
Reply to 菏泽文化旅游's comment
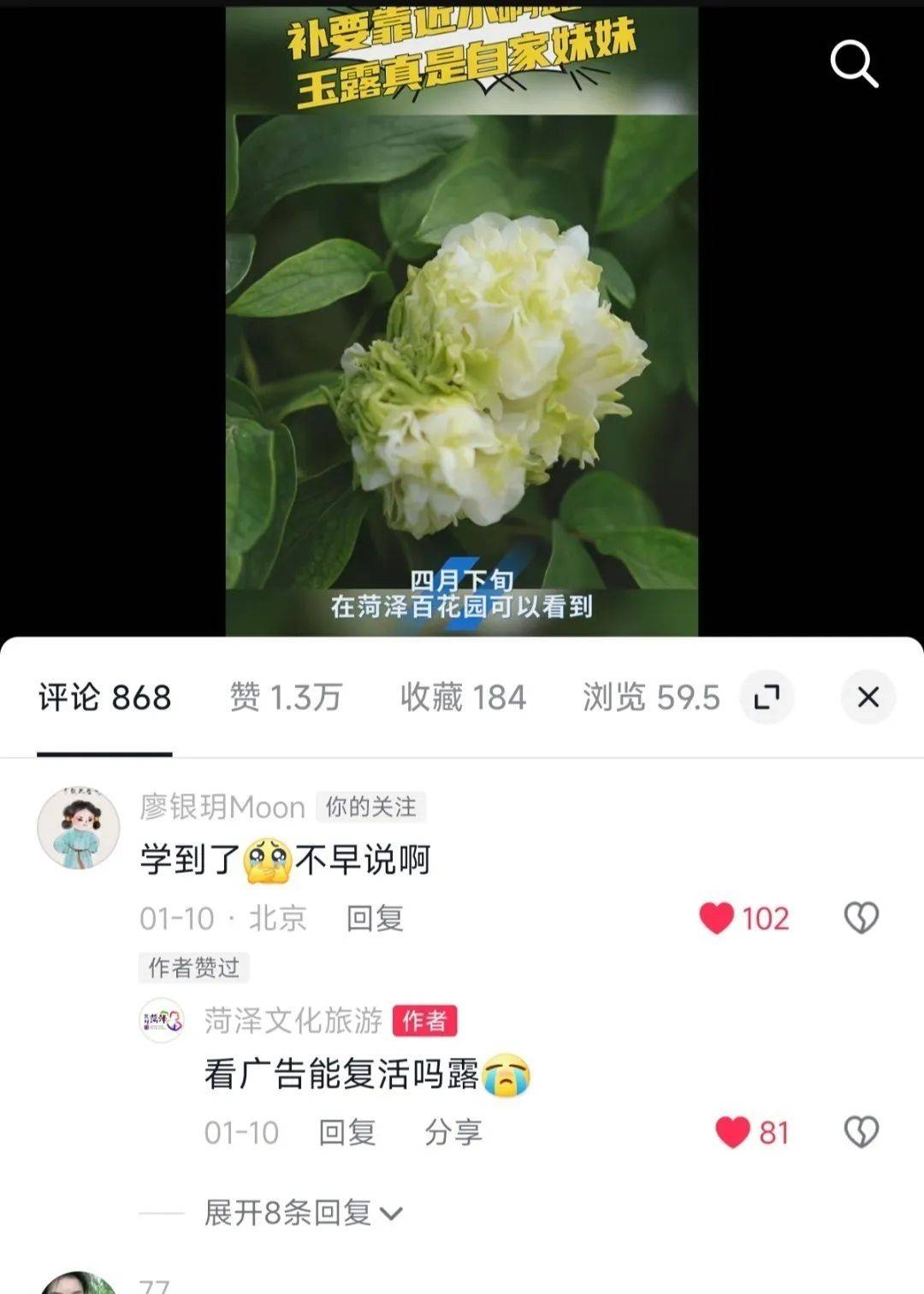346,1132
